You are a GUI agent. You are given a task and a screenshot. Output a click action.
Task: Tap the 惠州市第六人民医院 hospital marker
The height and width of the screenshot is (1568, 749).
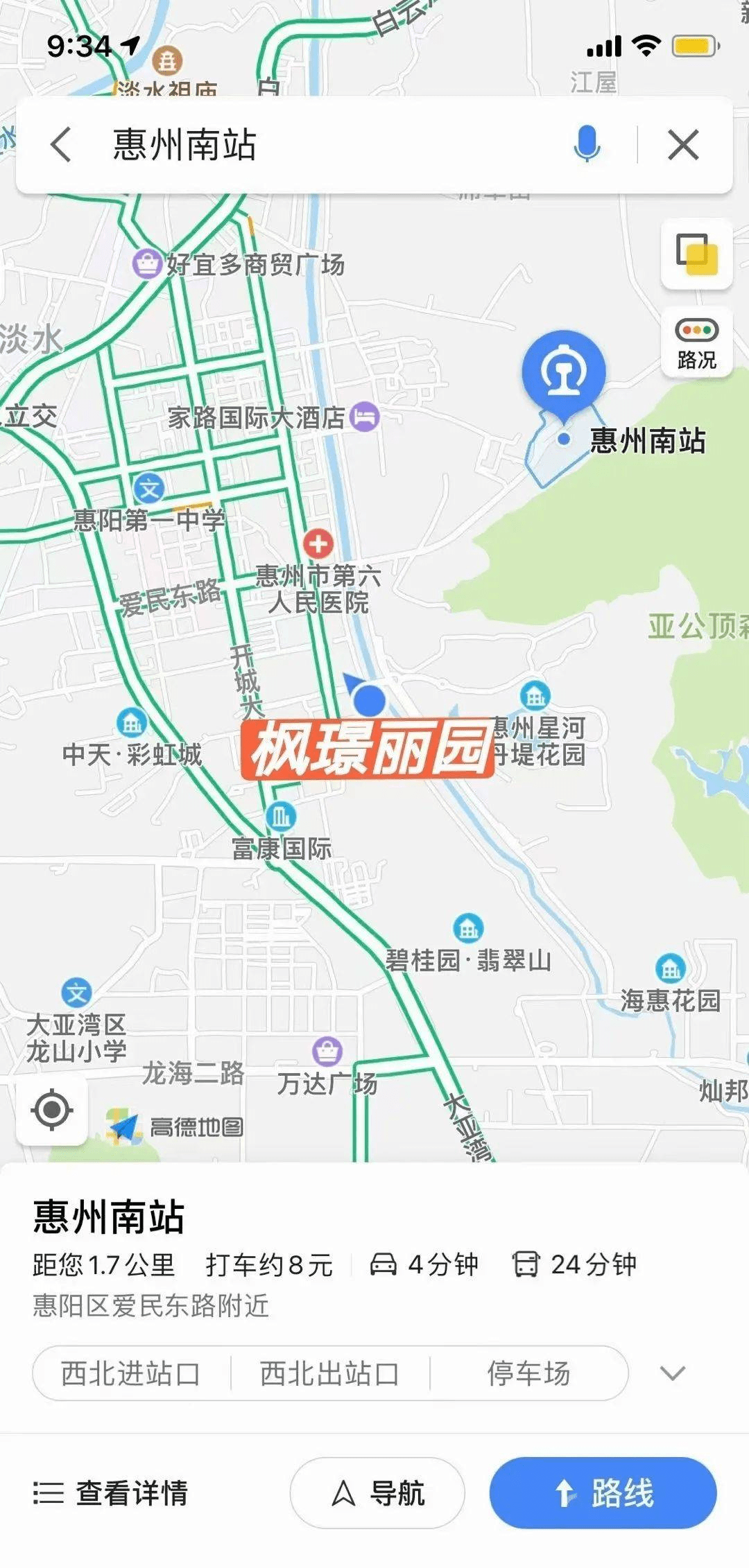pos(318,544)
